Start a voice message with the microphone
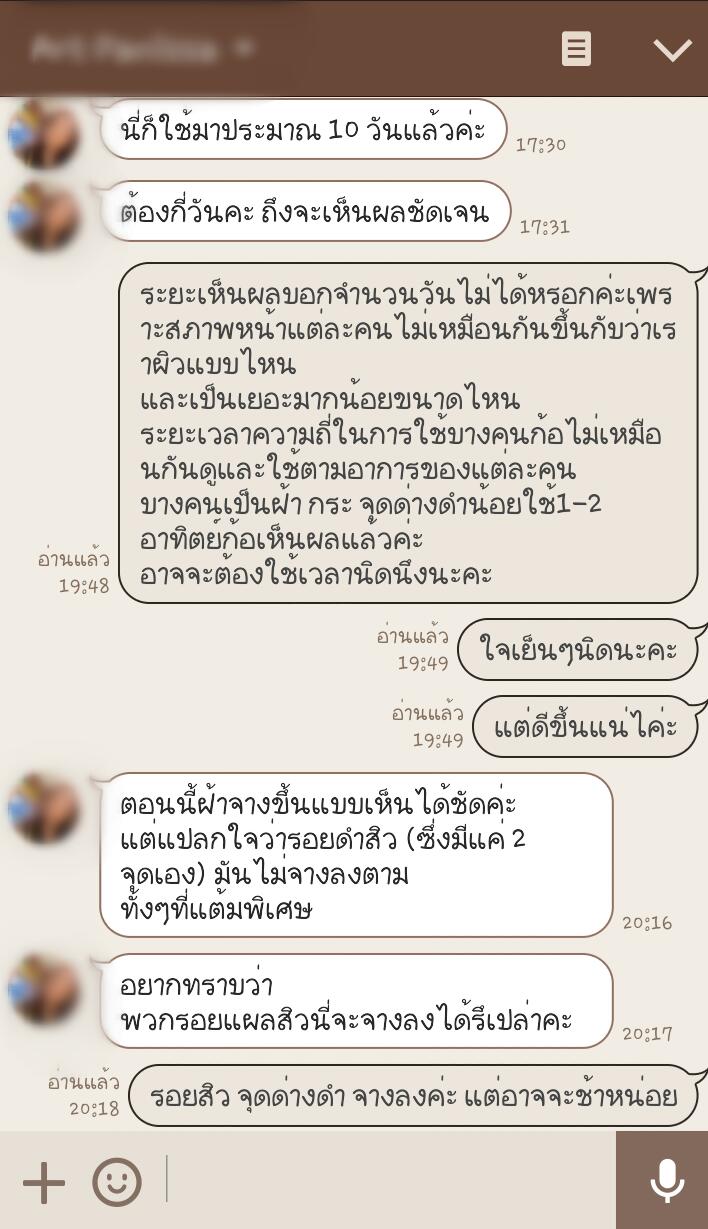 tap(664, 1181)
